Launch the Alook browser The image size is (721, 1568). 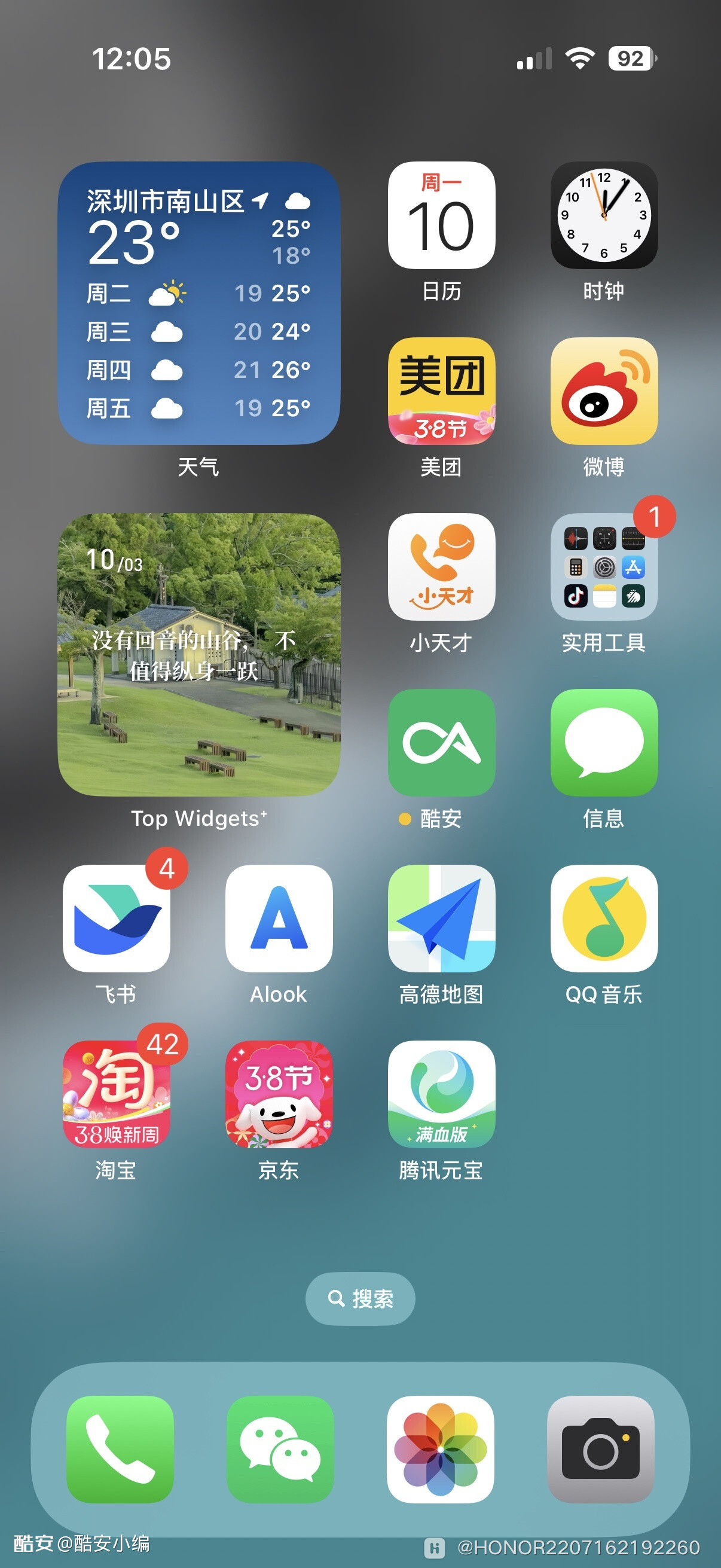pyautogui.click(x=279, y=918)
